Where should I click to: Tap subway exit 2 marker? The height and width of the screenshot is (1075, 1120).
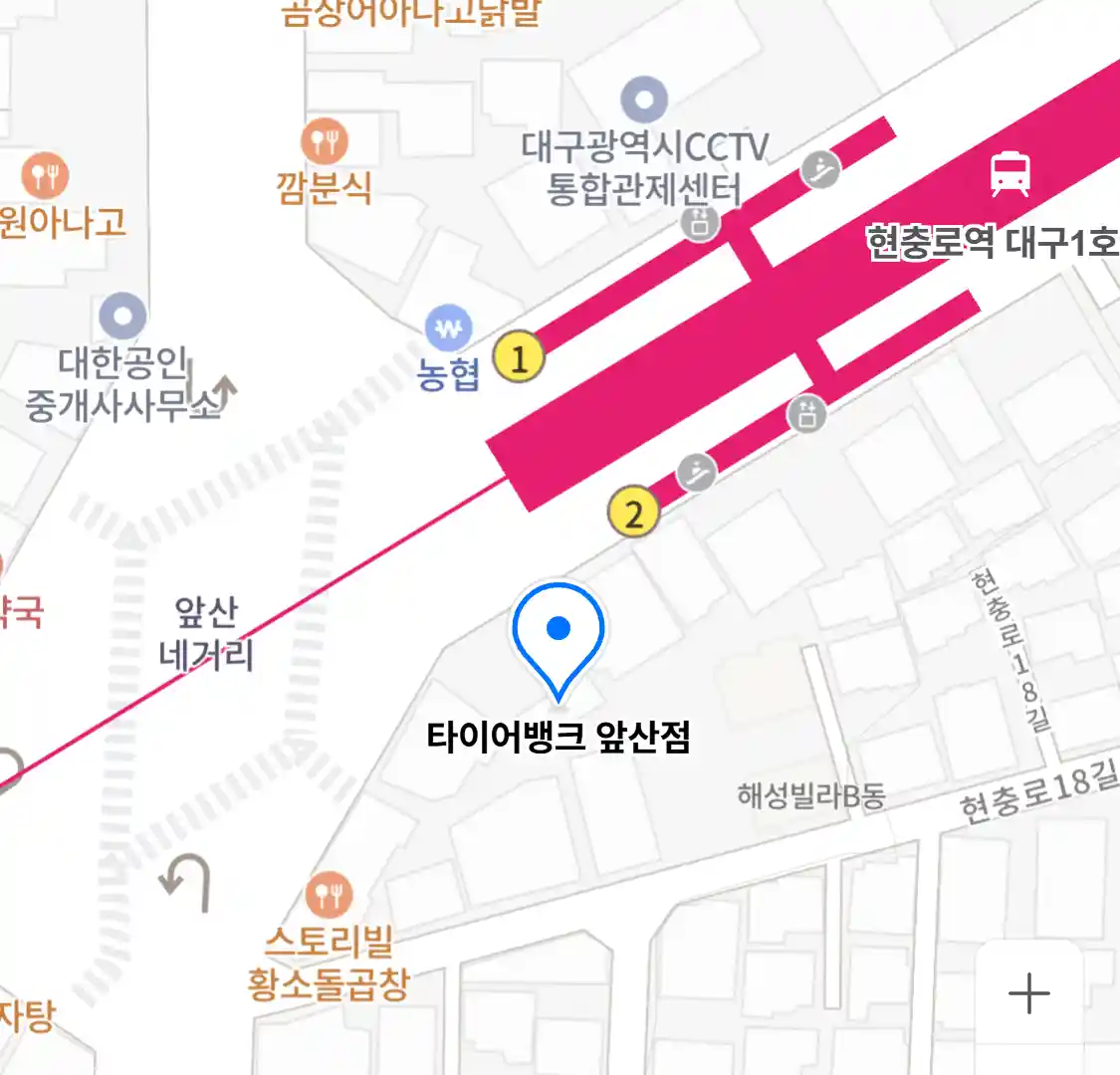(x=634, y=514)
